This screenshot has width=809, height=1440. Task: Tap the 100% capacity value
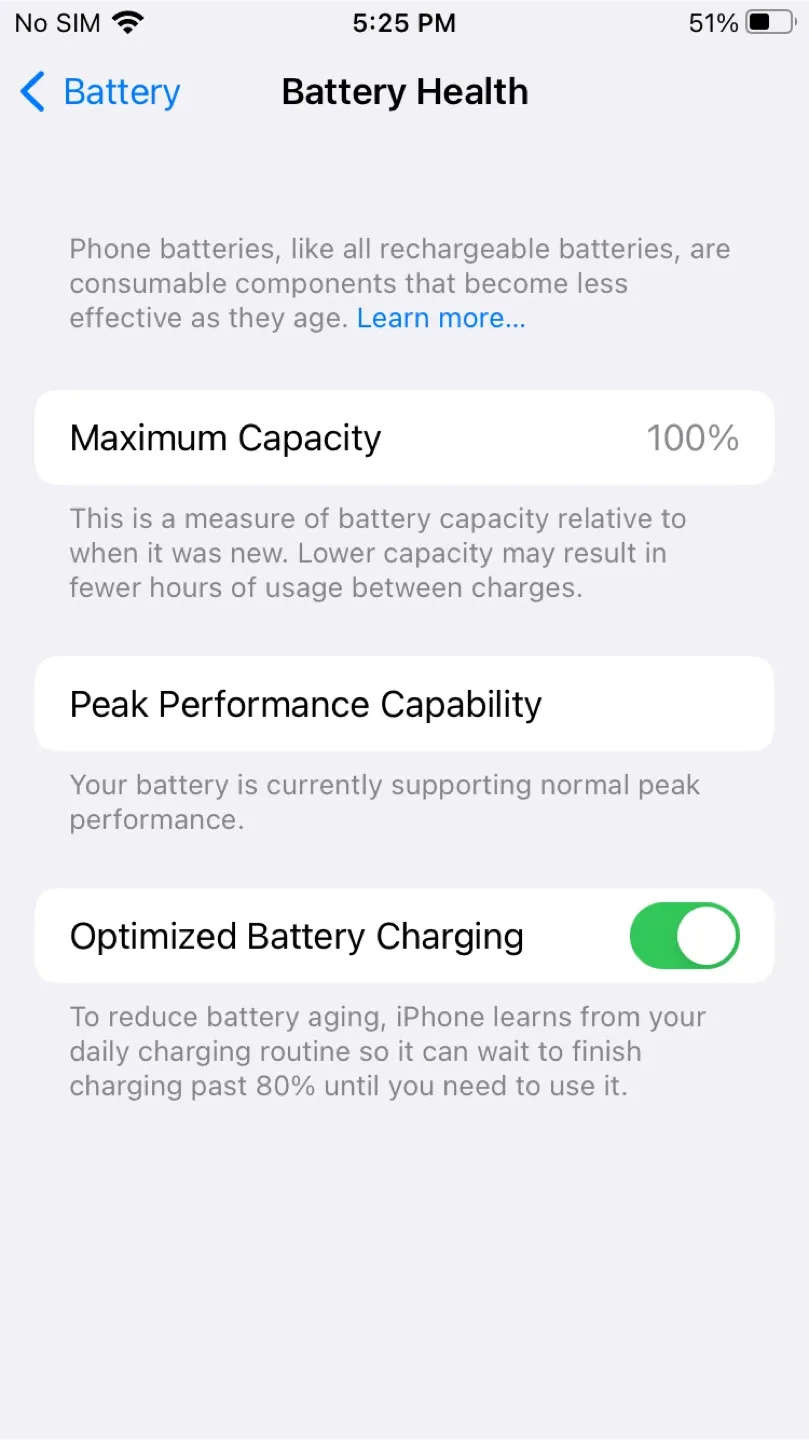click(692, 437)
